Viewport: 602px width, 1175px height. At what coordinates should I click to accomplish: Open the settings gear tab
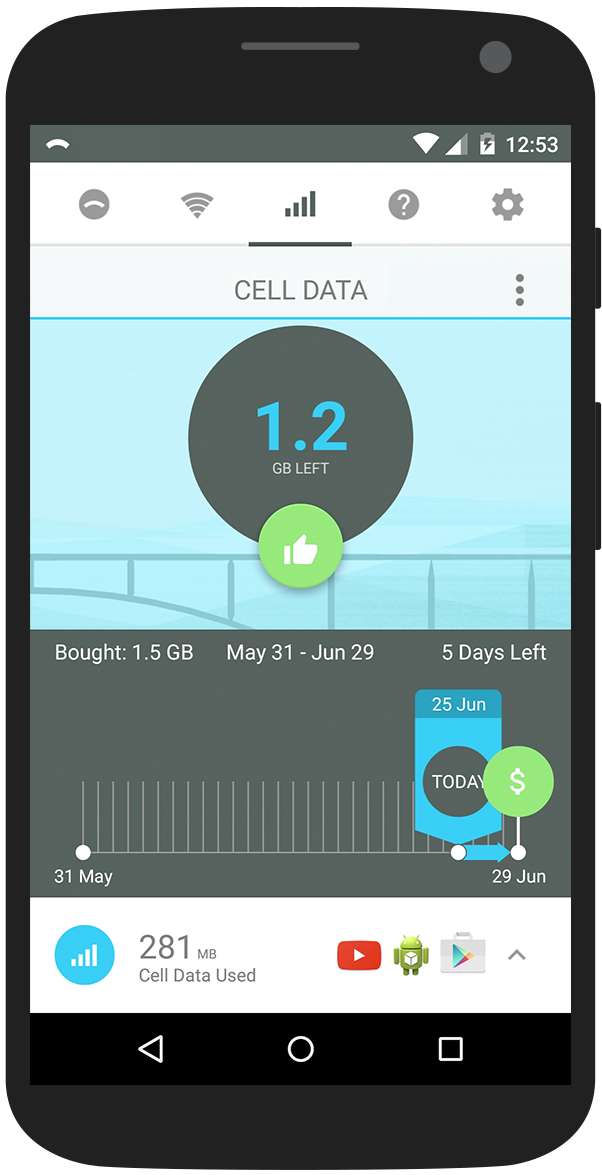pyautogui.click(x=507, y=205)
